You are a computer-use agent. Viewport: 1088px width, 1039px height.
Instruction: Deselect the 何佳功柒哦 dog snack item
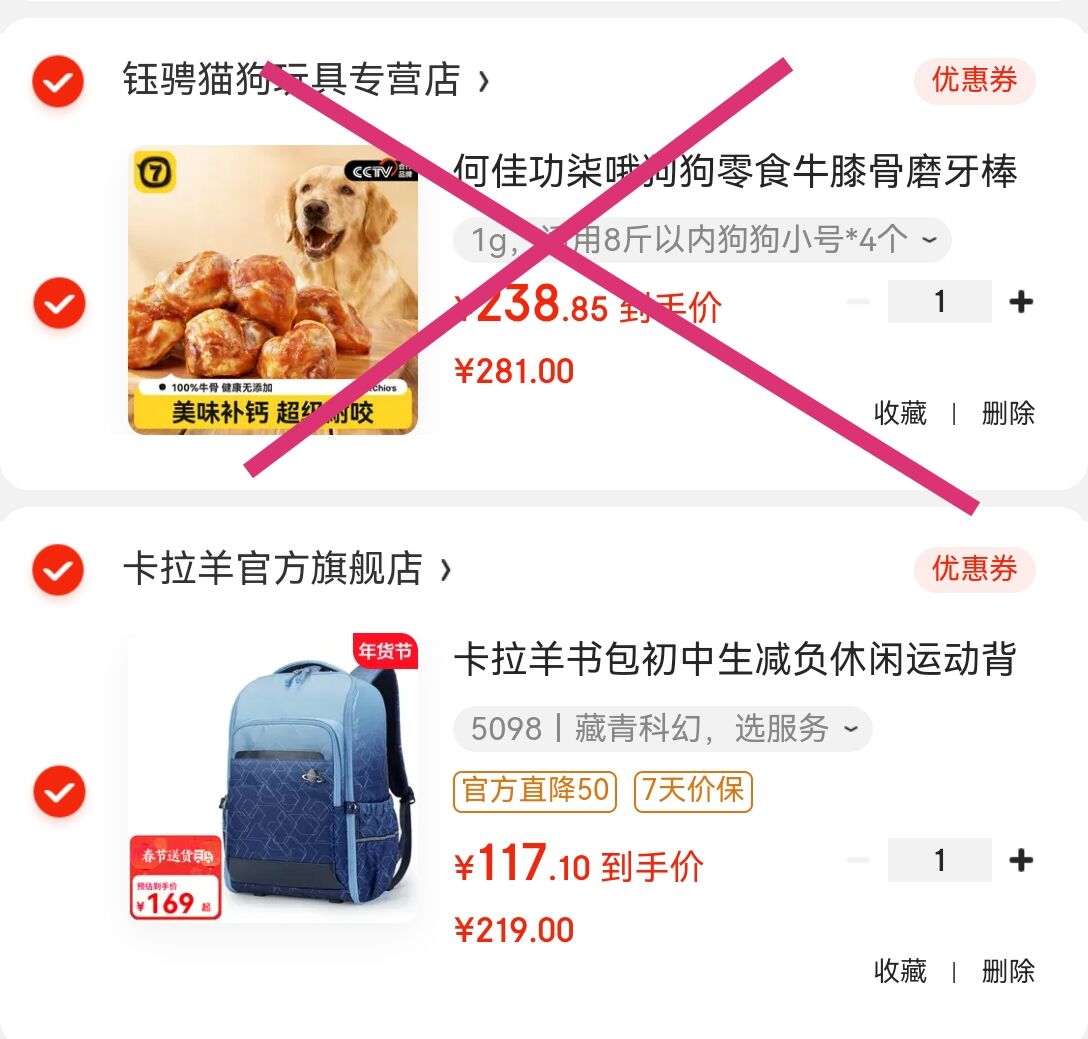[58, 302]
